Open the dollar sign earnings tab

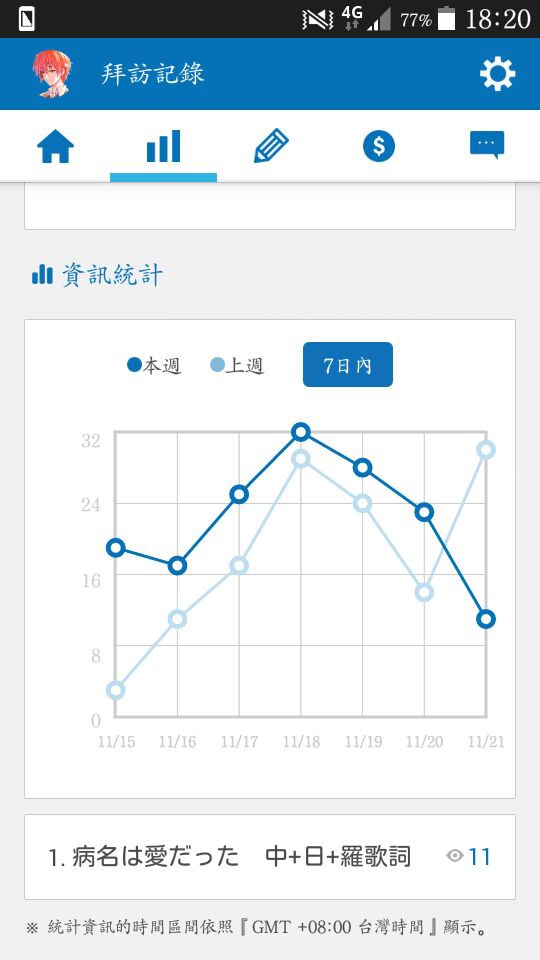click(379, 146)
